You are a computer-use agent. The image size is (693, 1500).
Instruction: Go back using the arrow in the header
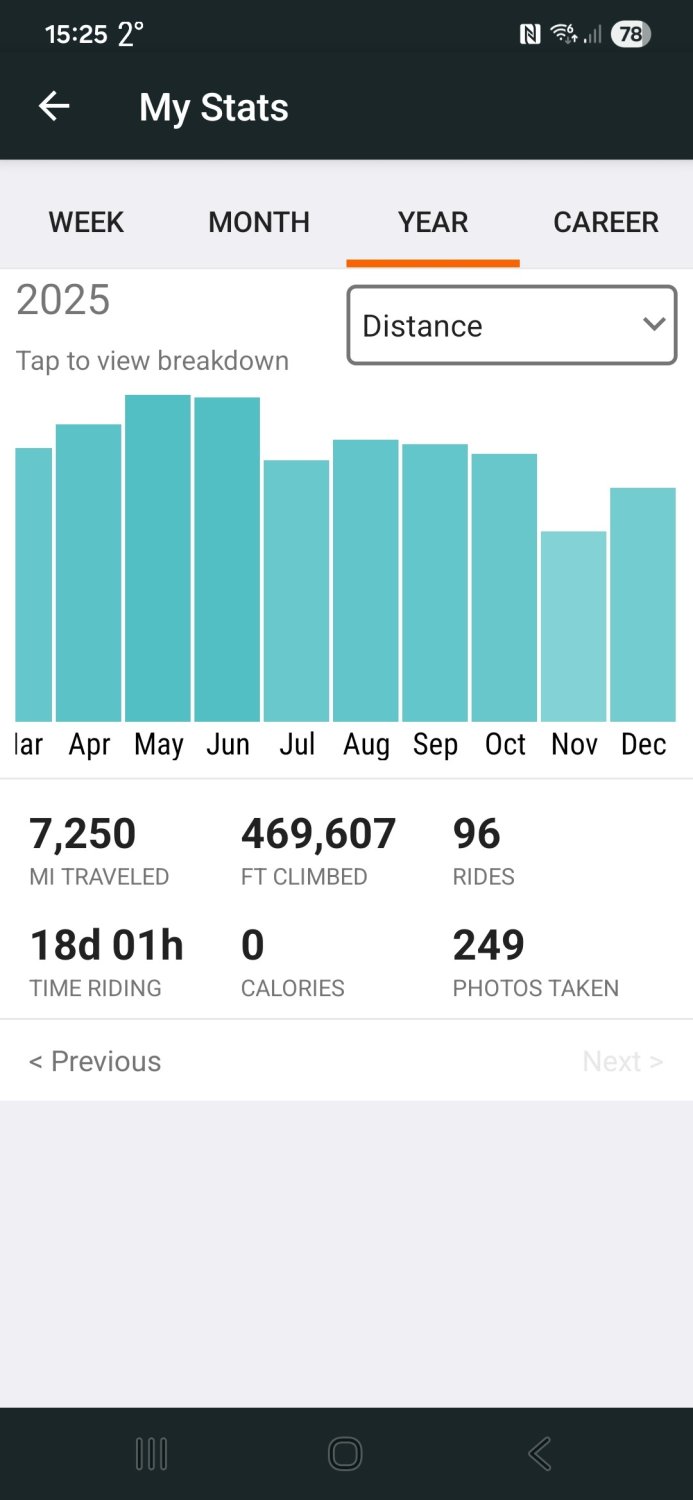[54, 107]
